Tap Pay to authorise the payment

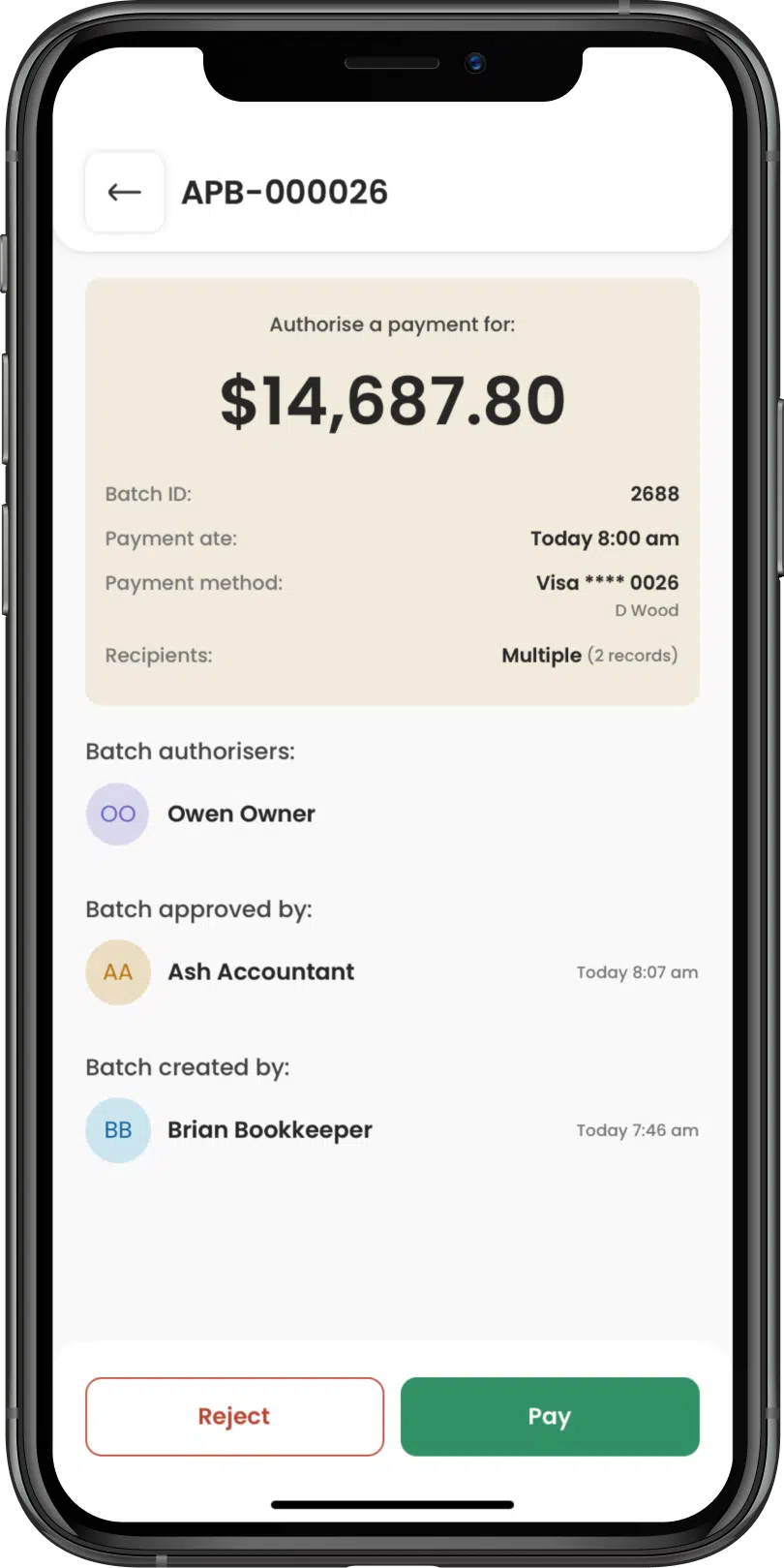tap(549, 1416)
